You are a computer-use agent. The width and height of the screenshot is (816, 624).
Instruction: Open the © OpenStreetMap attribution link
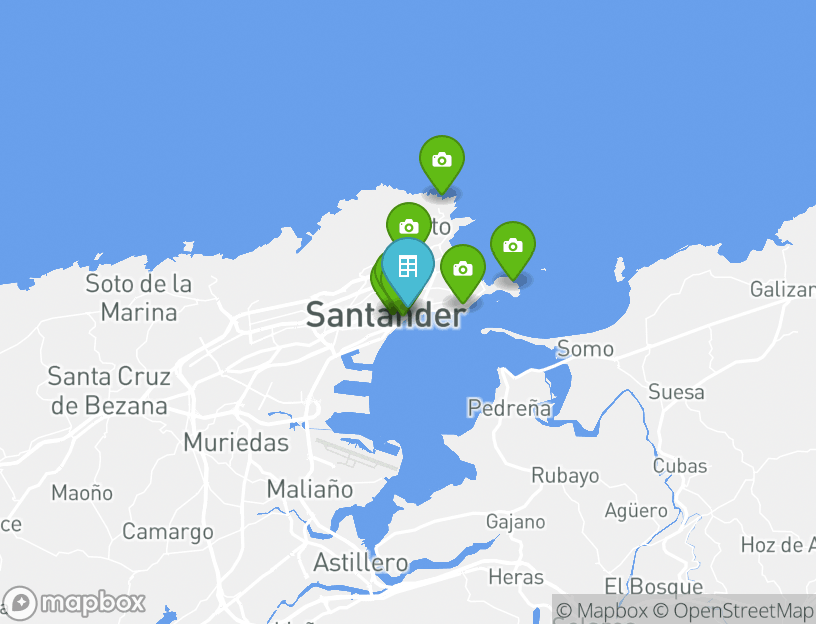pos(733,610)
